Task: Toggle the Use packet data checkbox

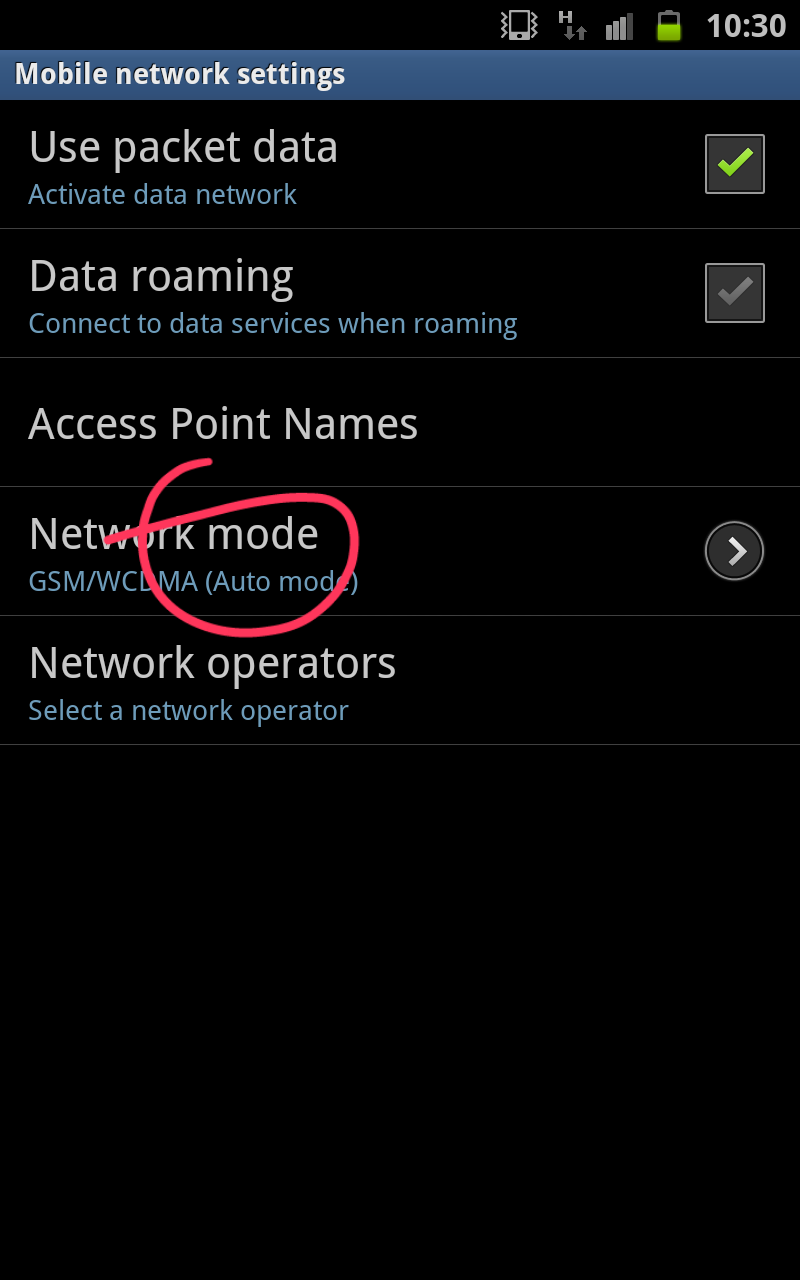Action: click(735, 164)
